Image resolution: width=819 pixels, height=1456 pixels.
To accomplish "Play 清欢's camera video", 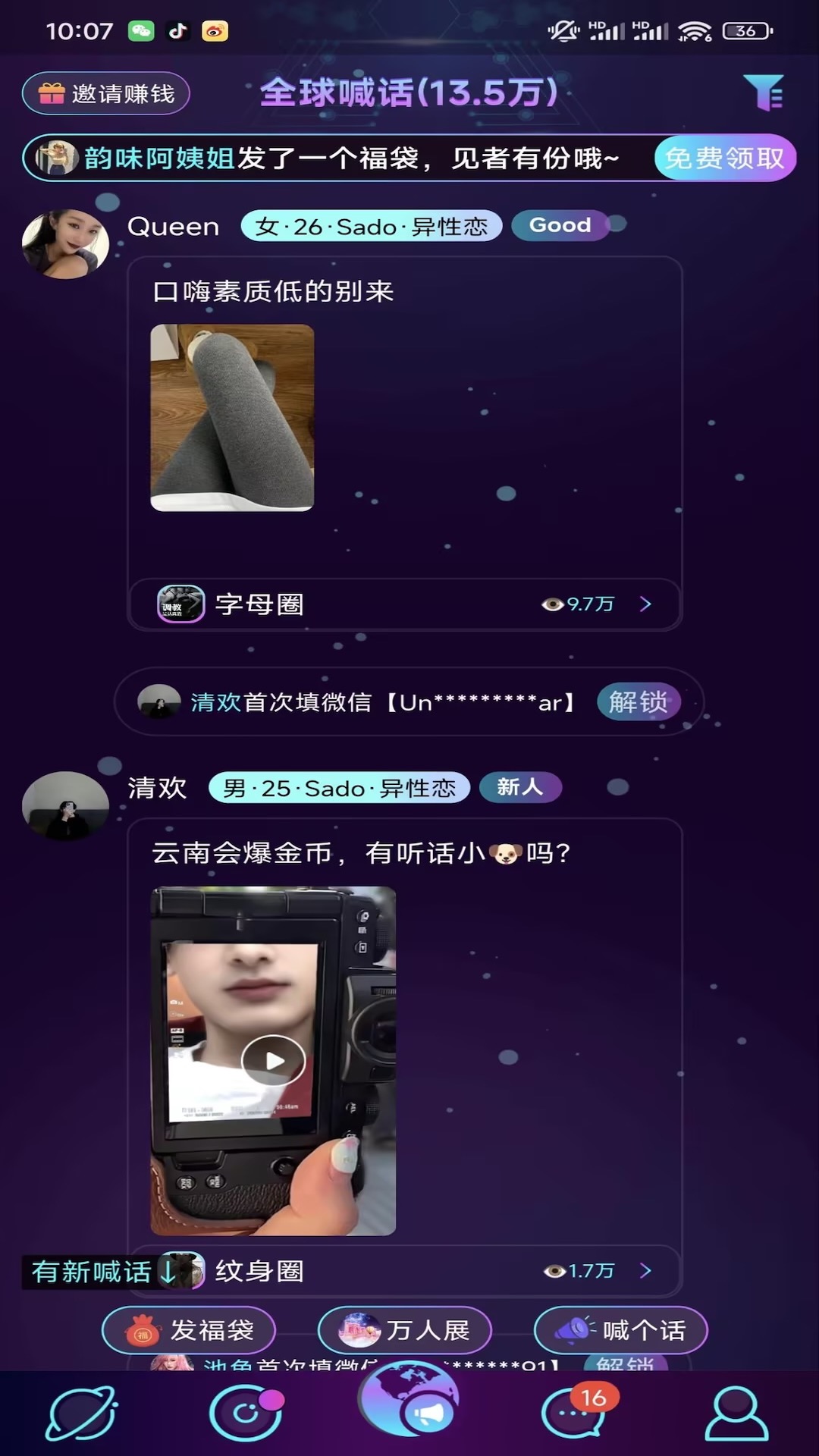I will point(273,1060).
